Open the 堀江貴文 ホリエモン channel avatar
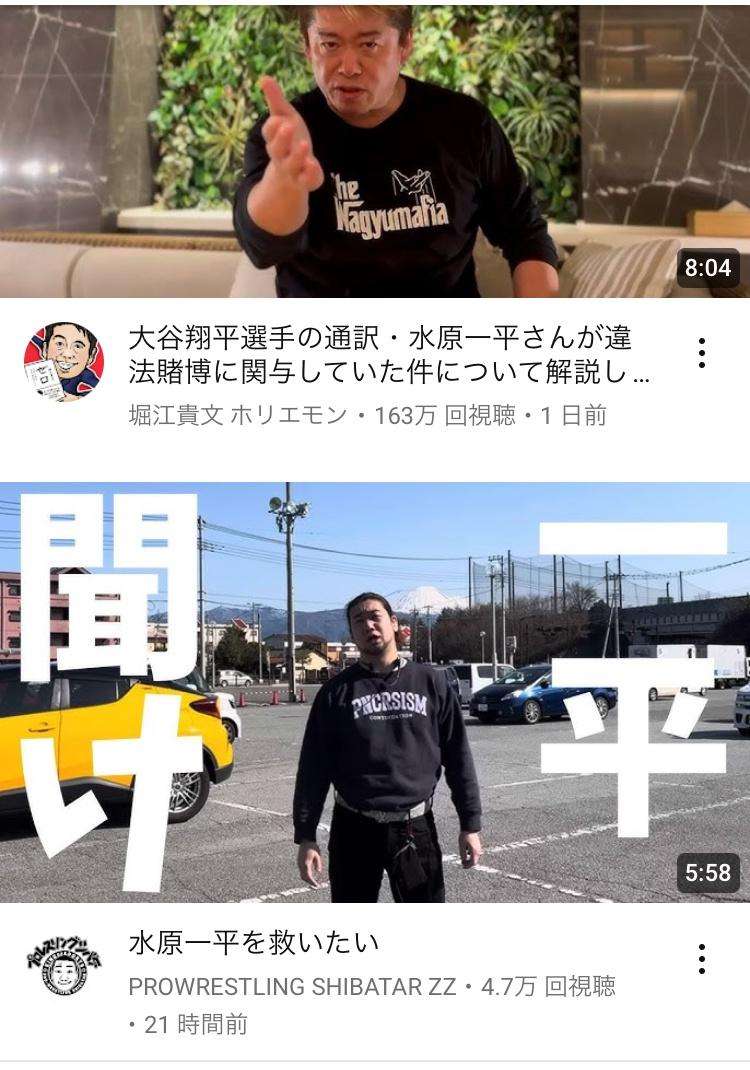Image resolution: width=750 pixels, height=1070 pixels. click(63, 361)
